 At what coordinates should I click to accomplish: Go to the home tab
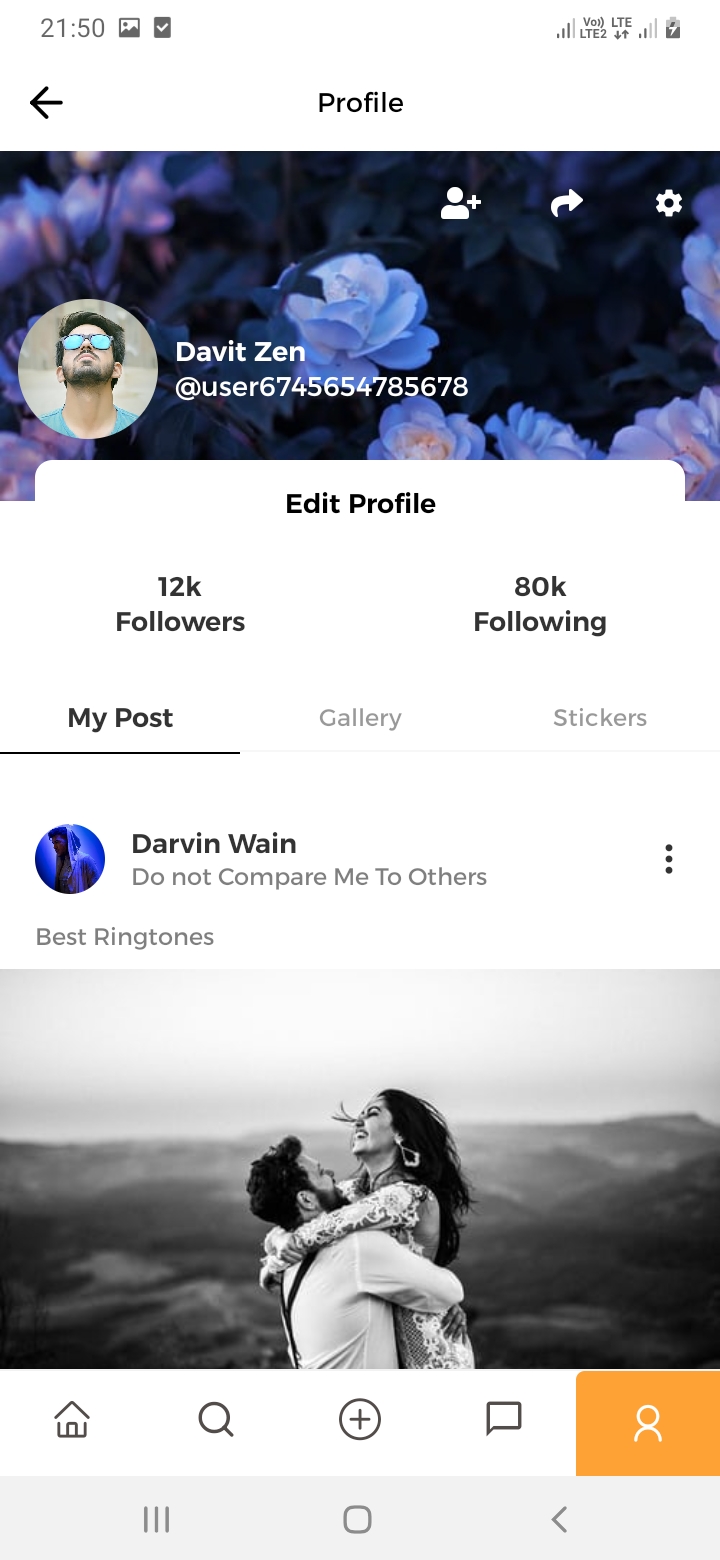point(72,1419)
